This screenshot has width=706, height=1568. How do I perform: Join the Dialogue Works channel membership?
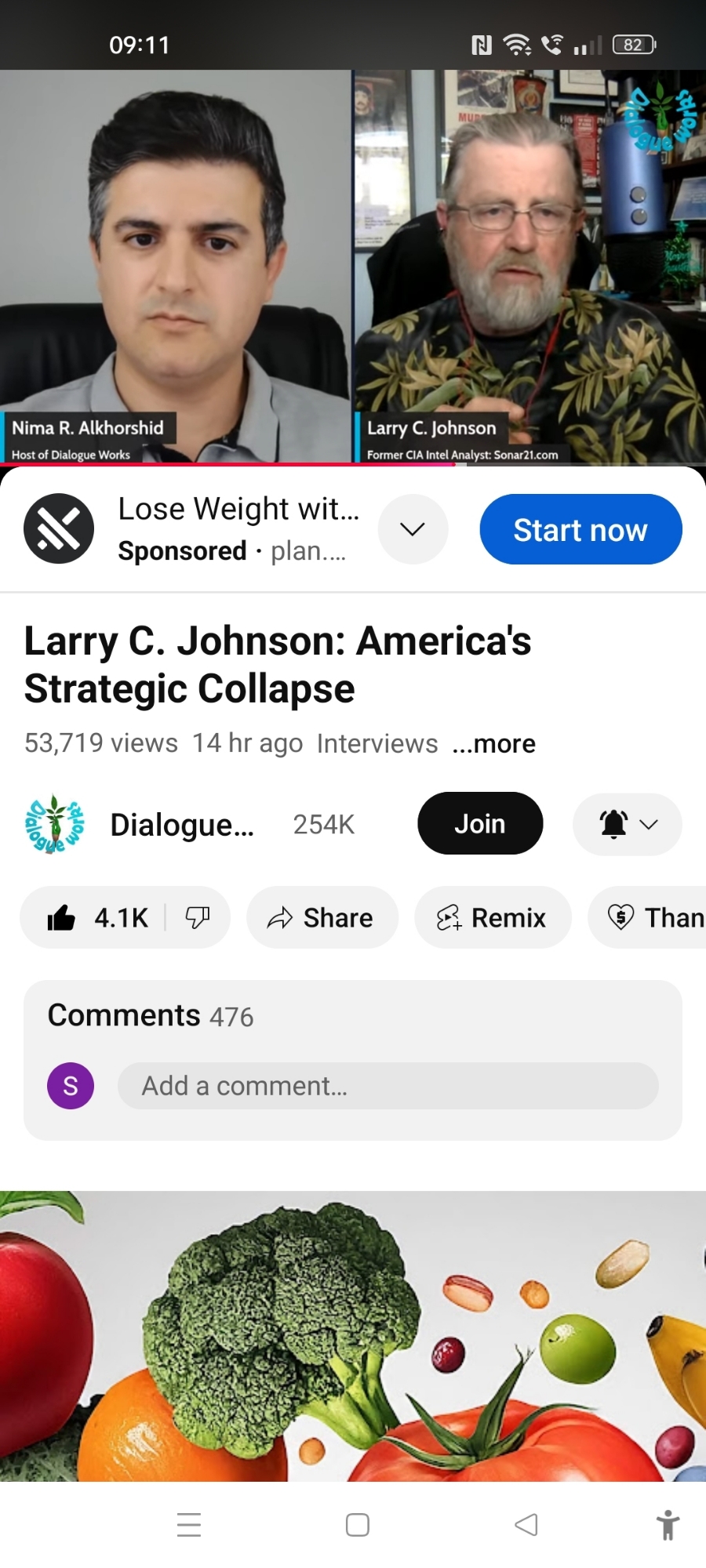click(x=479, y=824)
